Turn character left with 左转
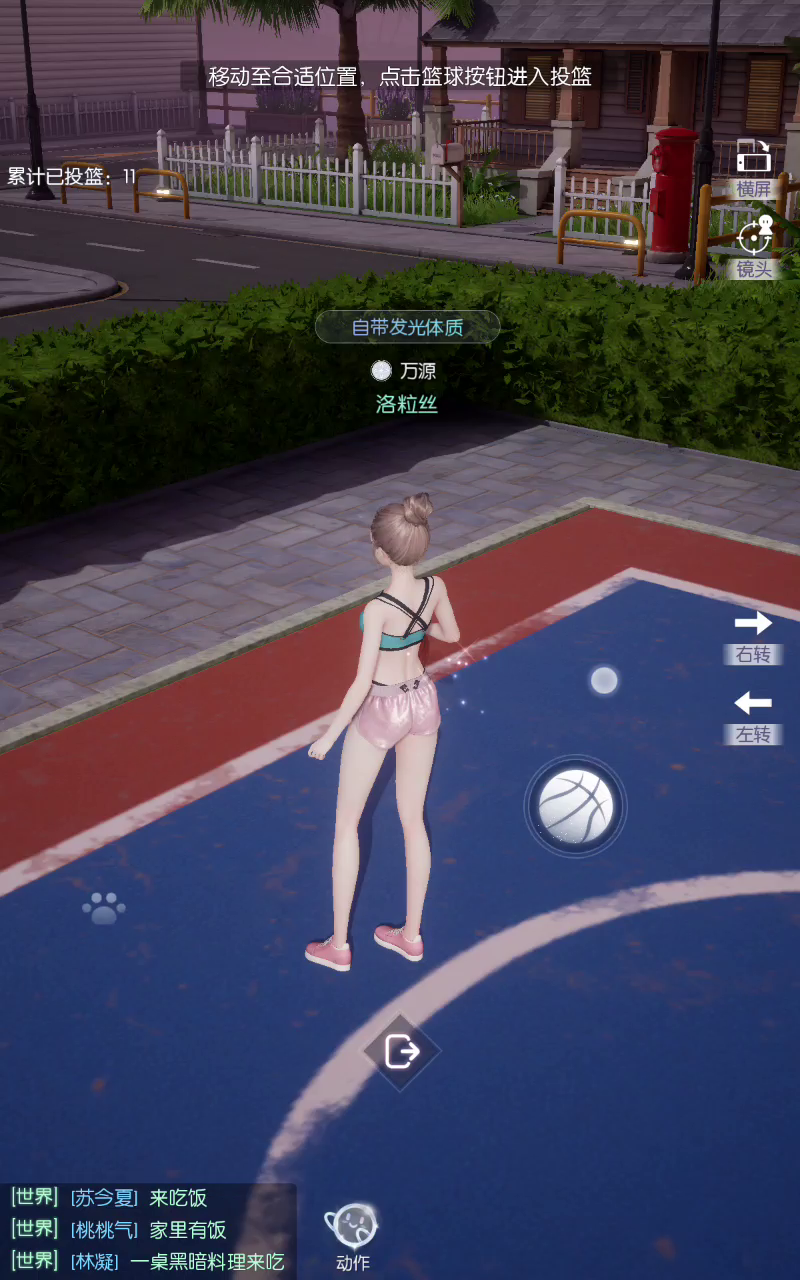This screenshot has width=800, height=1280. click(753, 717)
